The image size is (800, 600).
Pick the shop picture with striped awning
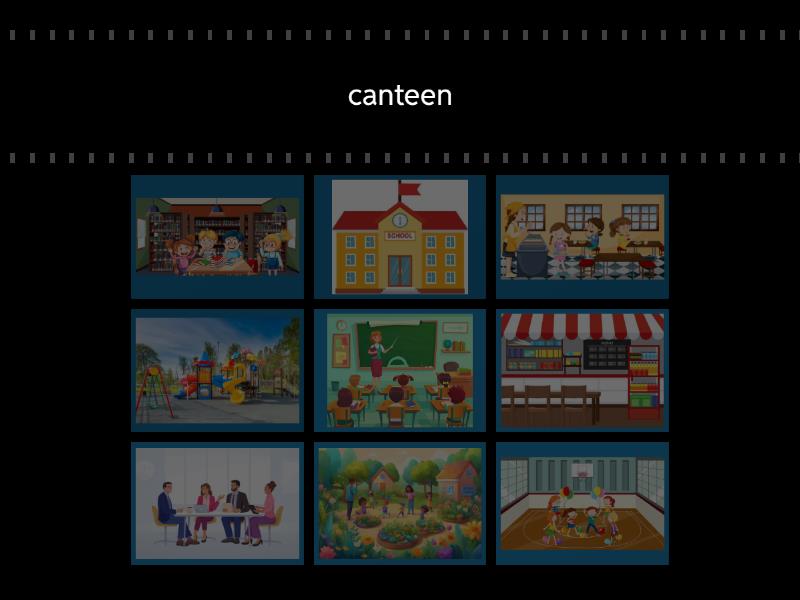coord(582,370)
